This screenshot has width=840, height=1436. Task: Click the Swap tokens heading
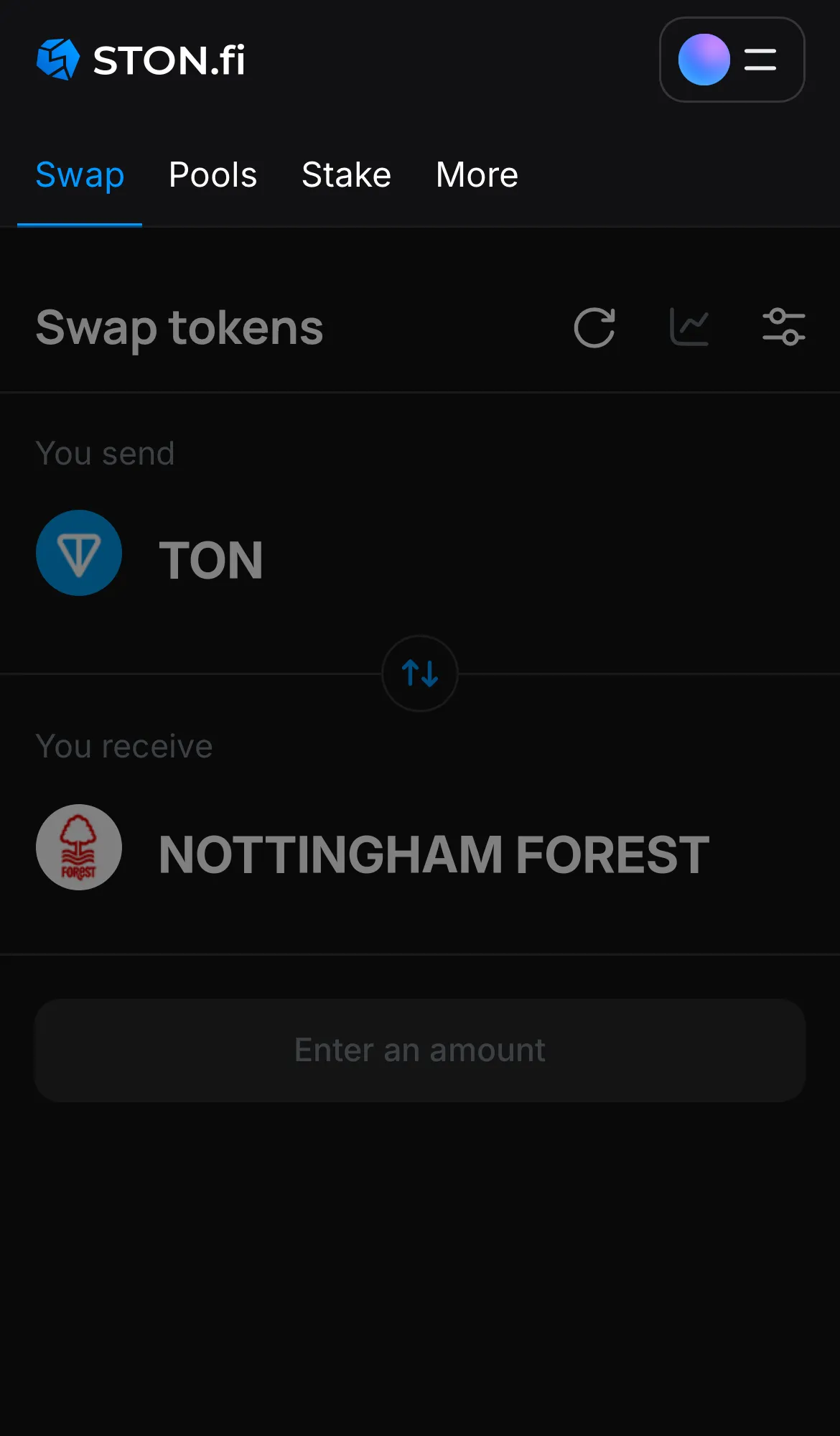(179, 327)
